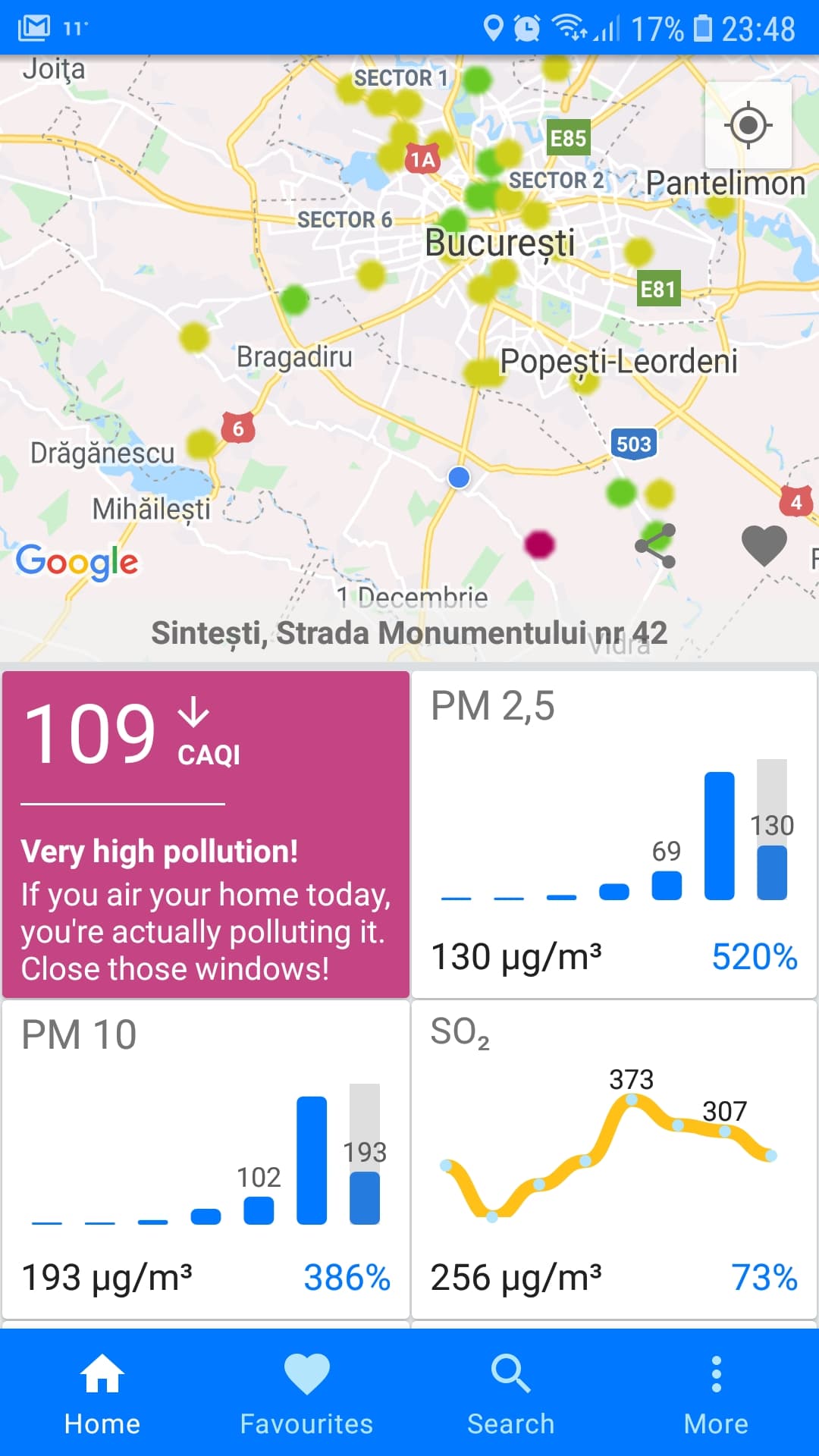This screenshot has height=1456, width=819.
Task: Open the 109 CAQI pollution card
Action: coord(206,834)
